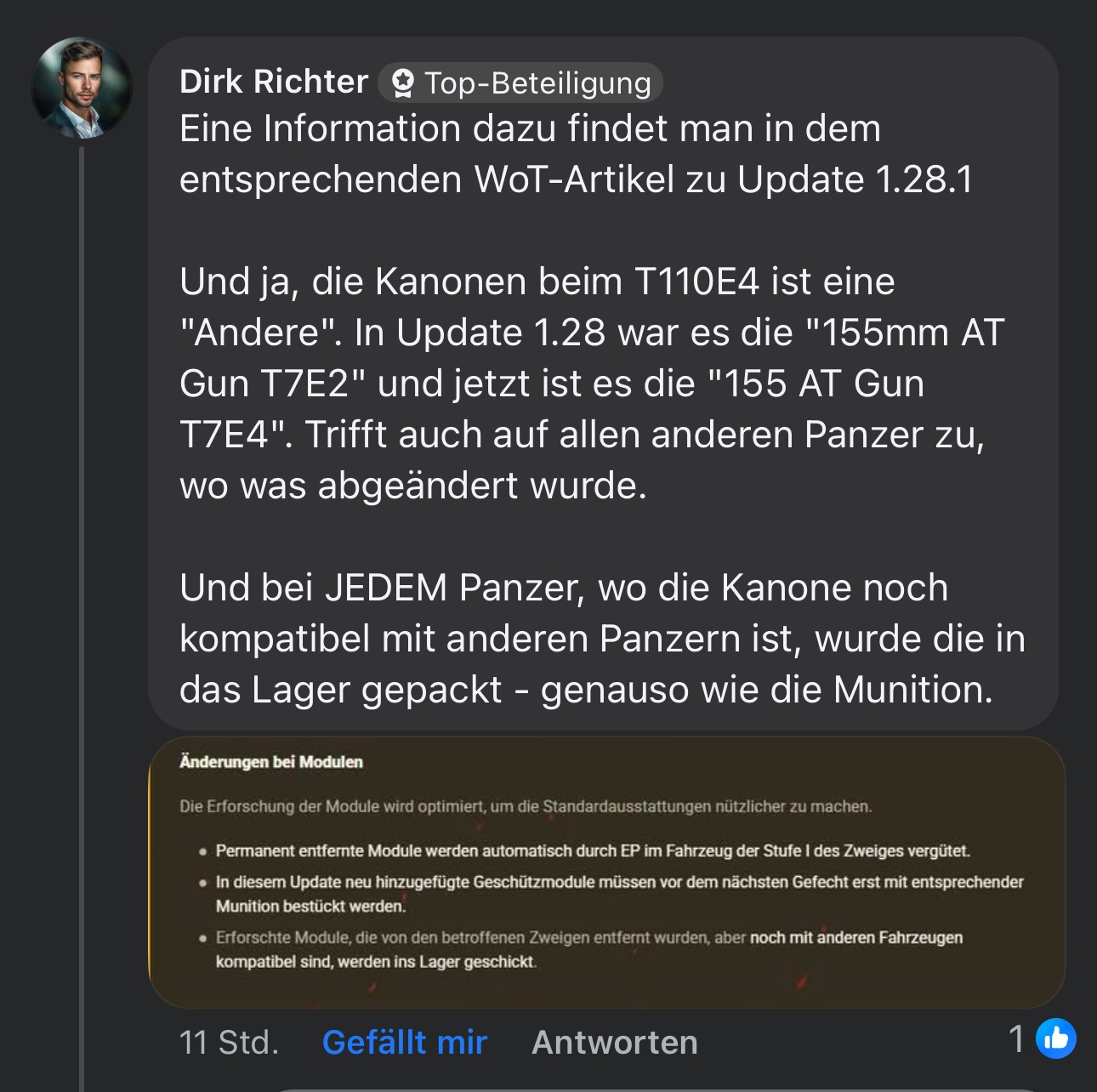Open the attached Änderungen bei Modulen image
The height and width of the screenshot is (1092, 1097).
[x=606, y=873]
